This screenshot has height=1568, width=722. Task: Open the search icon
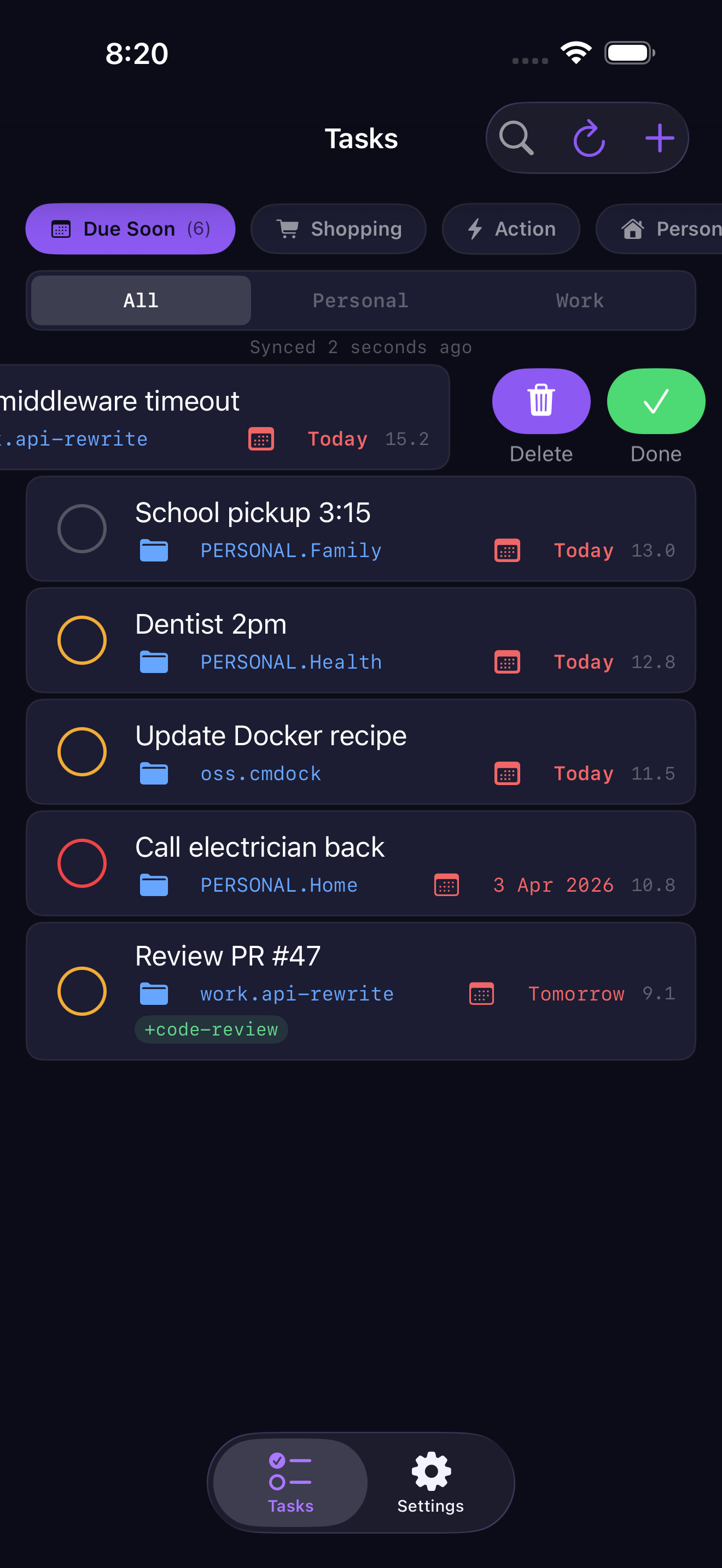[516, 138]
